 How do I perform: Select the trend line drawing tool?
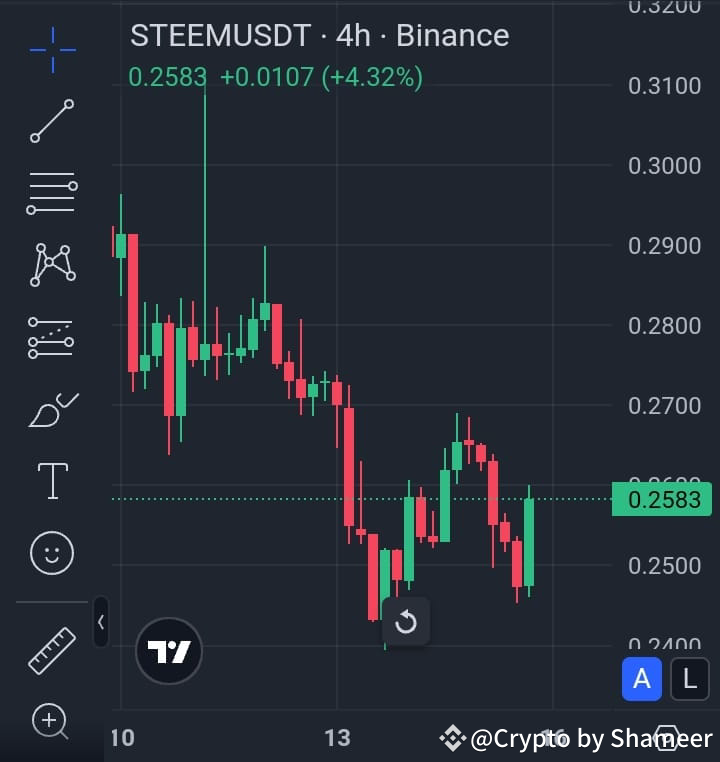(x=52, y=119)
